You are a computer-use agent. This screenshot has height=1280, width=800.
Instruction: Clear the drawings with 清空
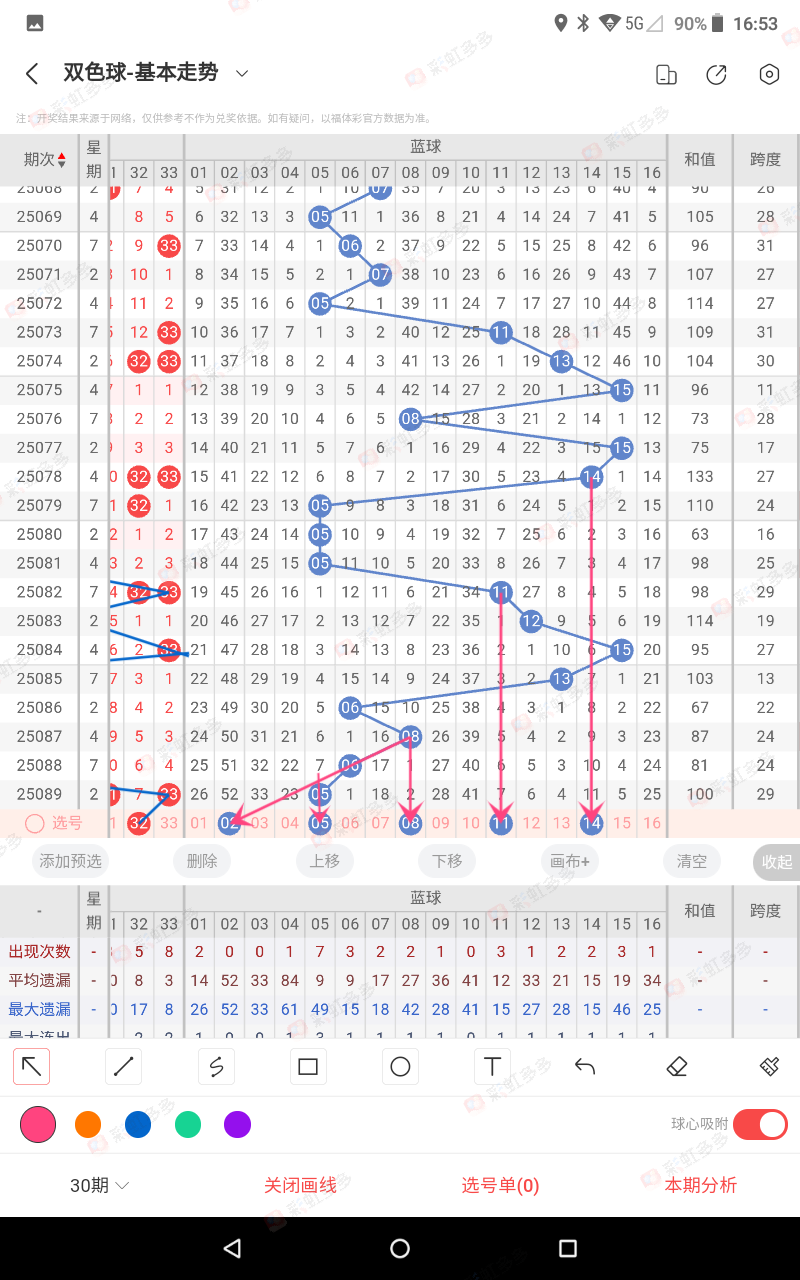692,861
